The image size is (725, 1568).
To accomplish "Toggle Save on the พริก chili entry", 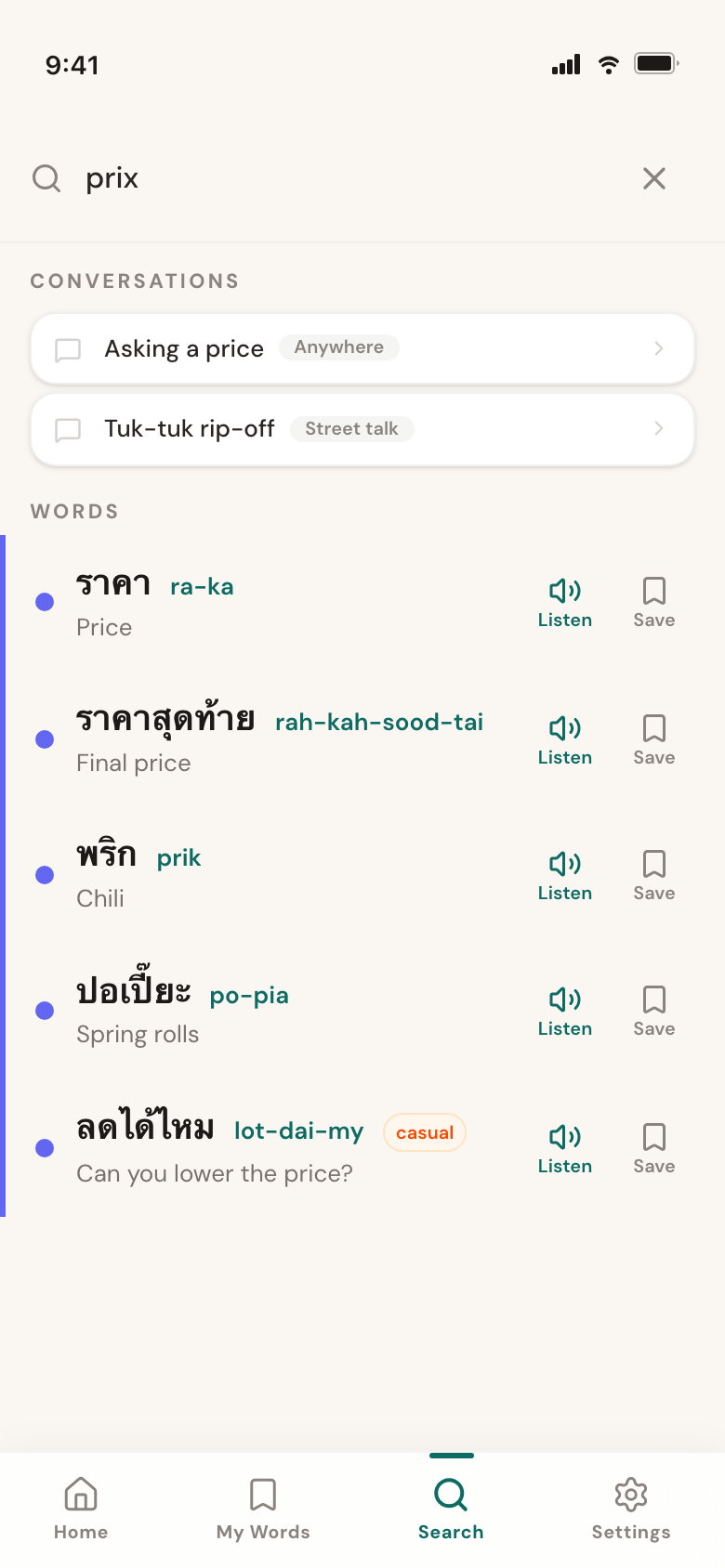I will [653, 862].
